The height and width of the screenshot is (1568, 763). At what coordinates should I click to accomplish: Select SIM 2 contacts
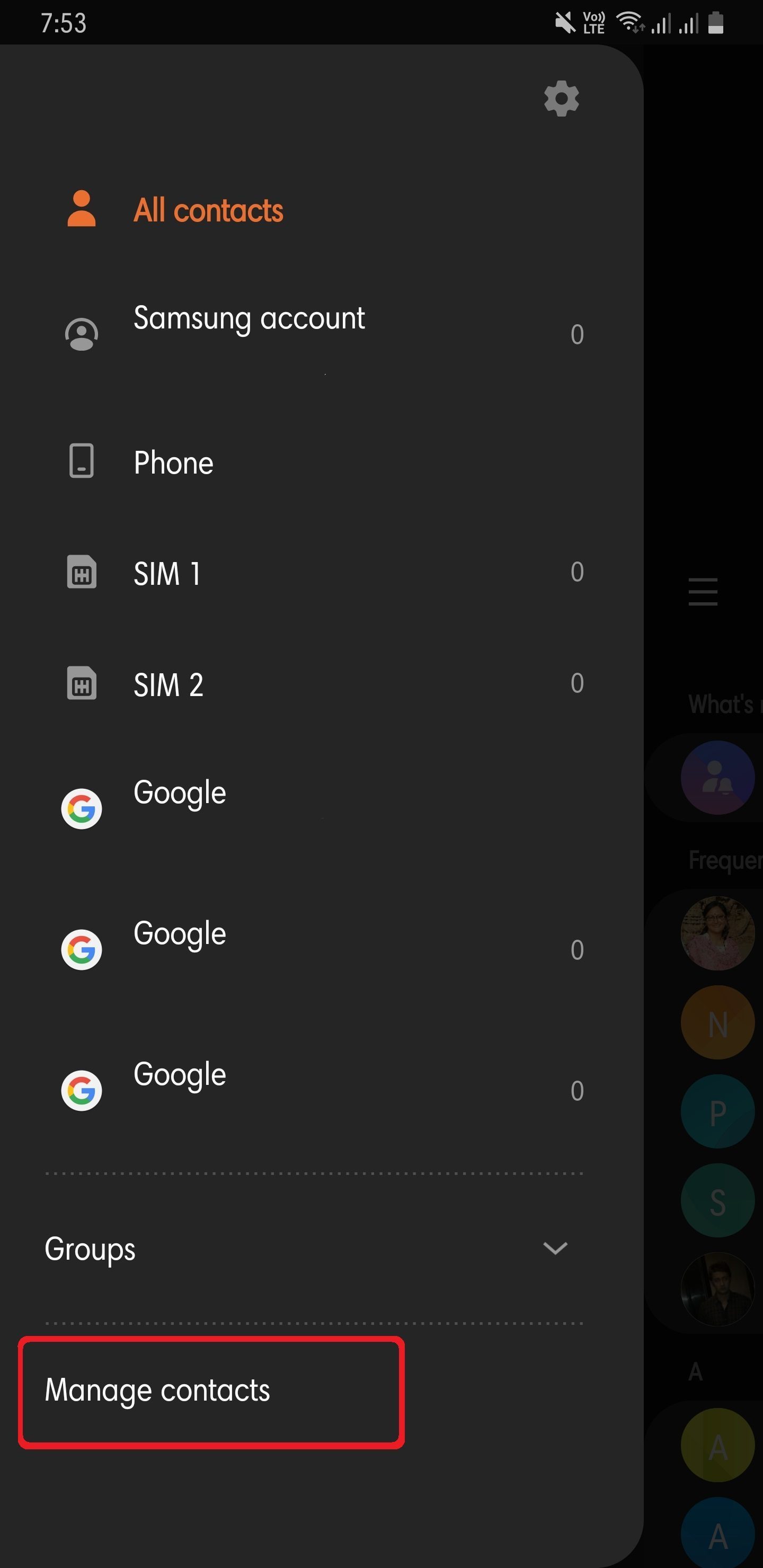(168, 684)
